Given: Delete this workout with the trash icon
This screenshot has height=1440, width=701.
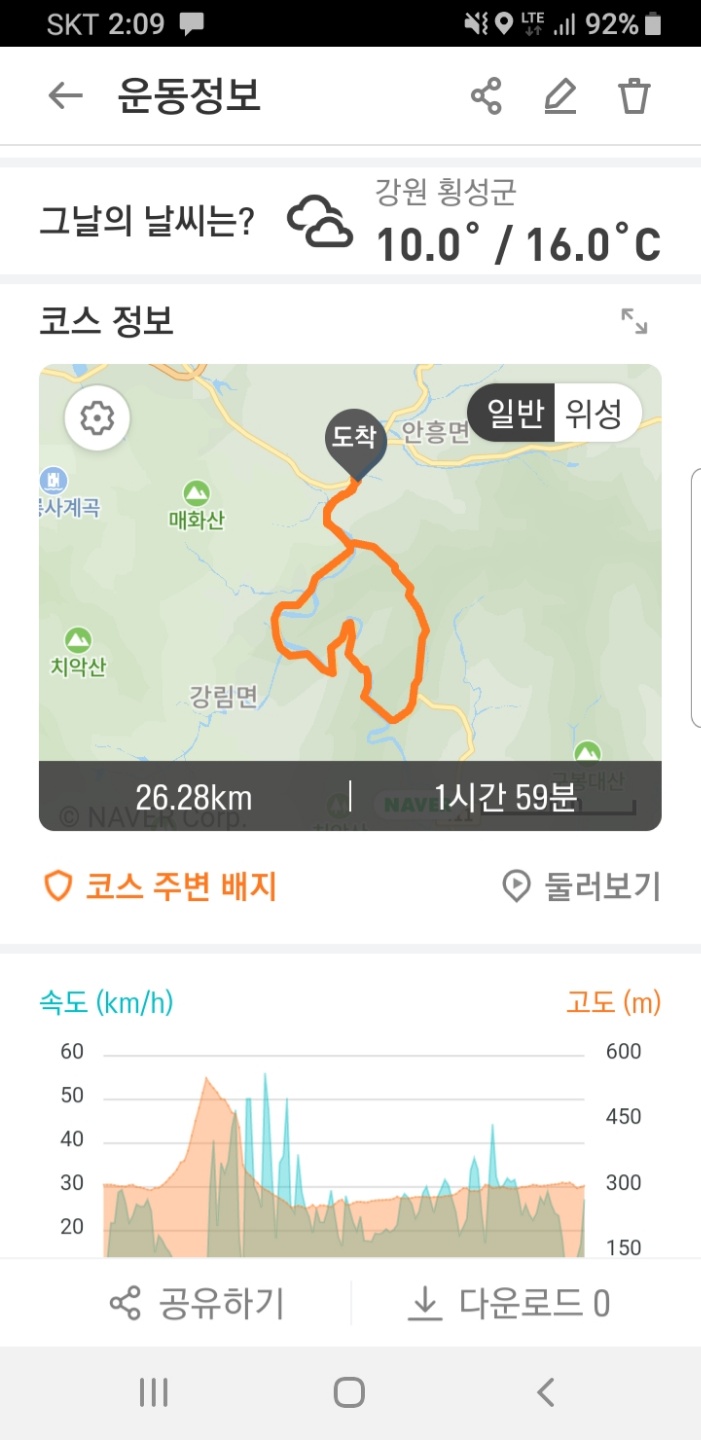Looking at the screenshot, I should [634, 97].
